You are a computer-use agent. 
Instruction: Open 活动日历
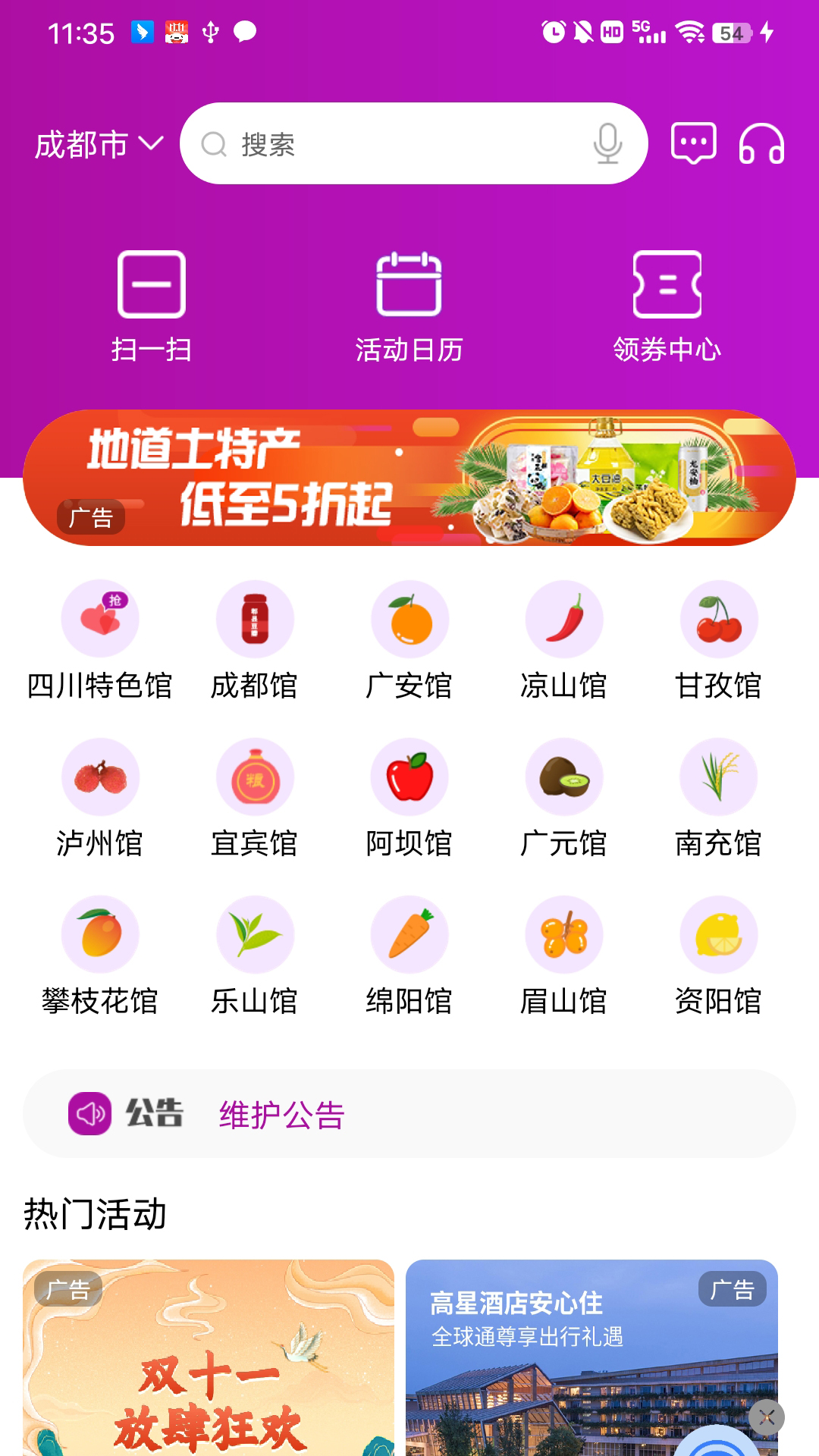click(x=409, y=307)
